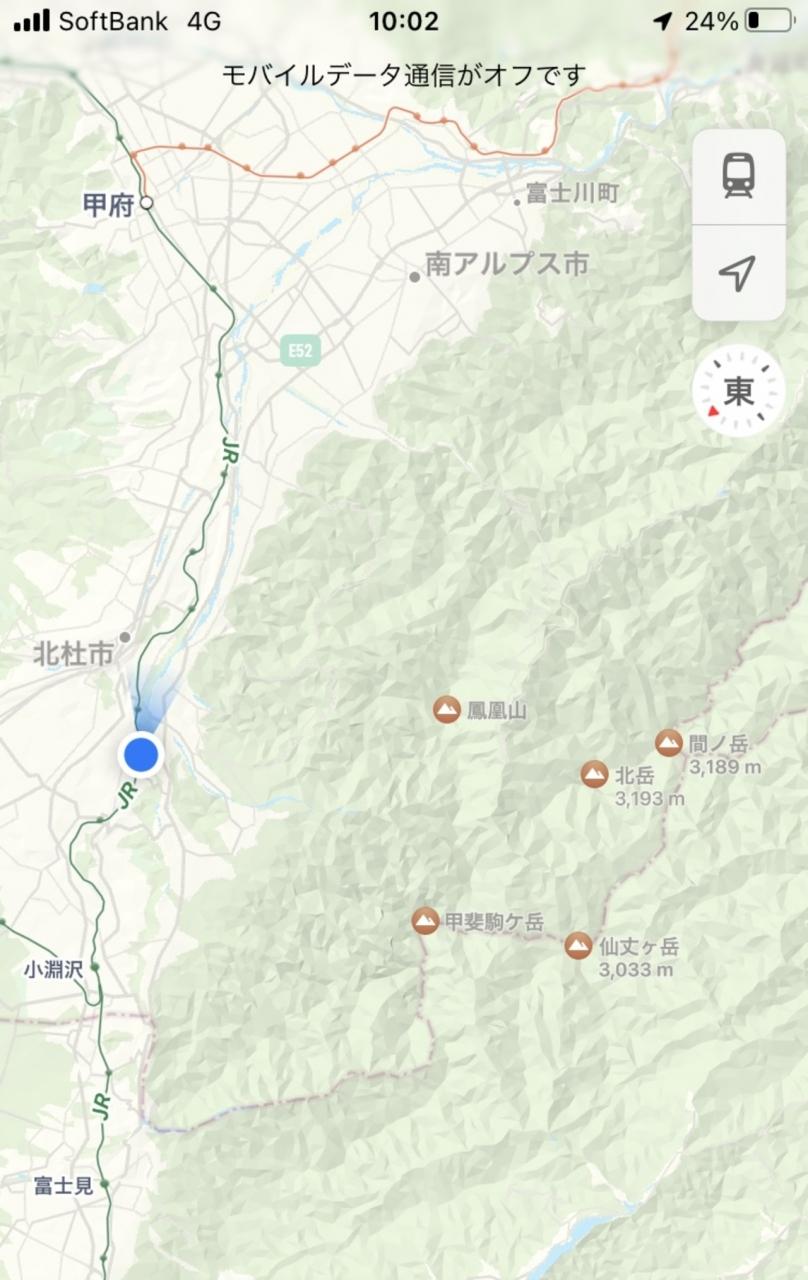Screen dimensions: 808x1280
Task: Tap the 北杜市 city label
Action: [73, 655]
